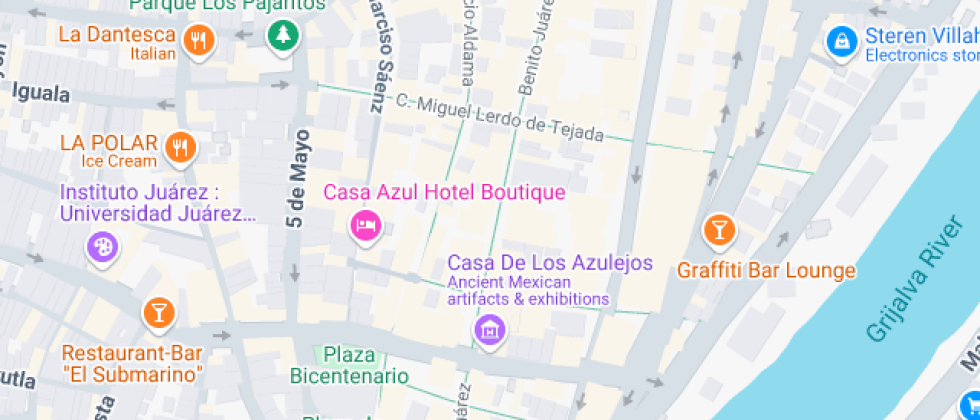The height and width of the screenshot is (420, 980).
Task: Select the Instituto Juárez university marker
Action: [x=102, y=246]
